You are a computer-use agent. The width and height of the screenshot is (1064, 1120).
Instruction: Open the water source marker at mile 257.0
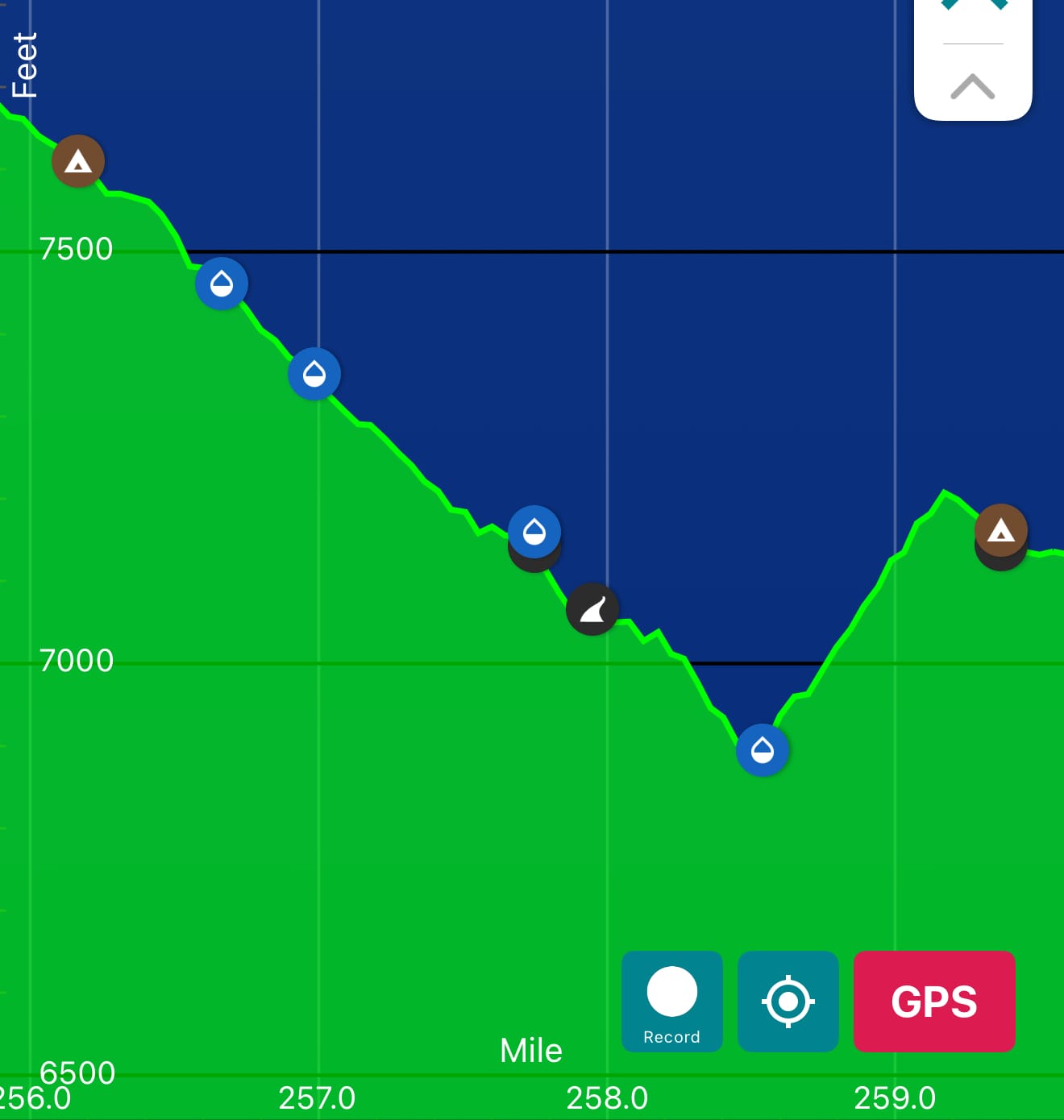[314, 374]
